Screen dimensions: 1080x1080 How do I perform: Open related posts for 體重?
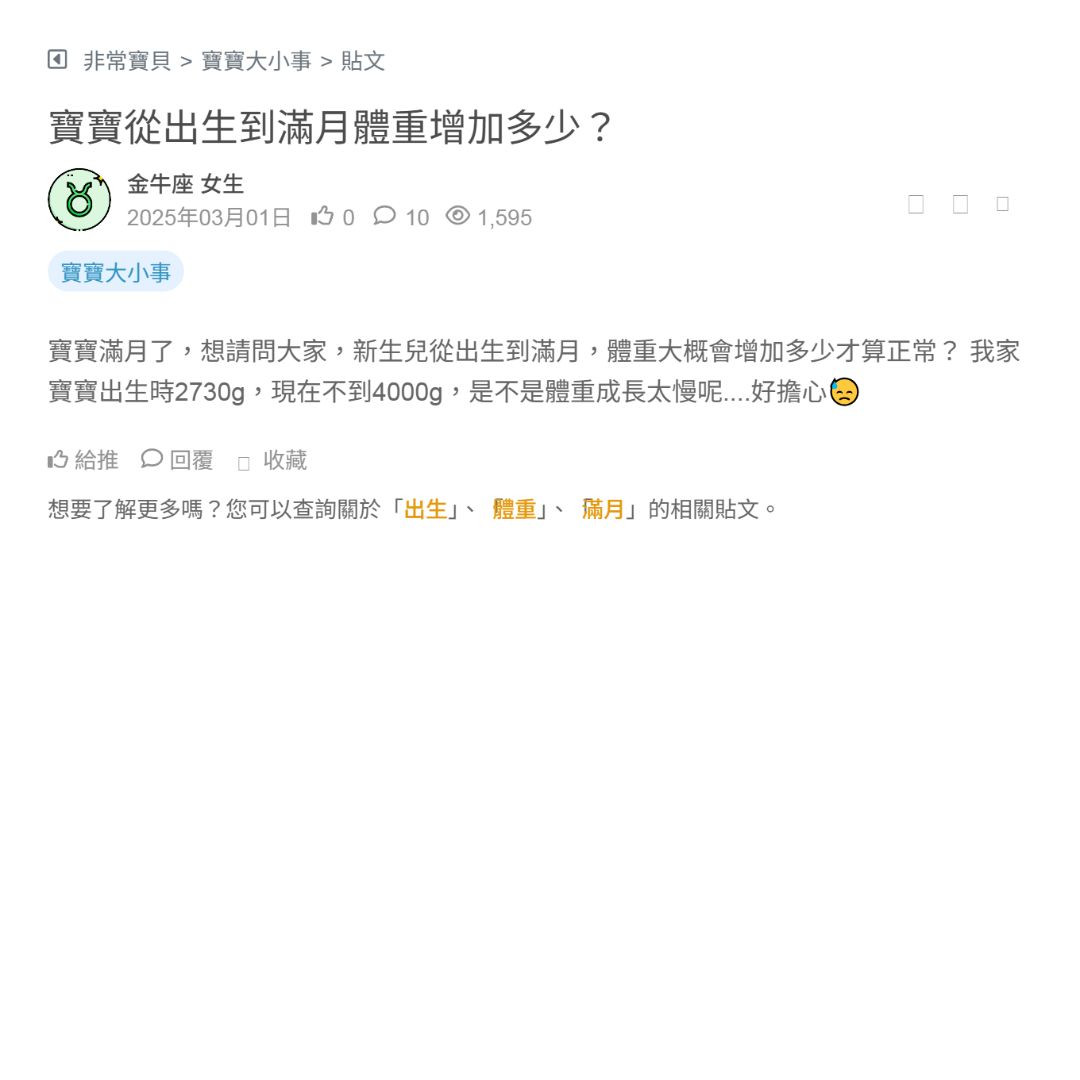pos(514,509)
